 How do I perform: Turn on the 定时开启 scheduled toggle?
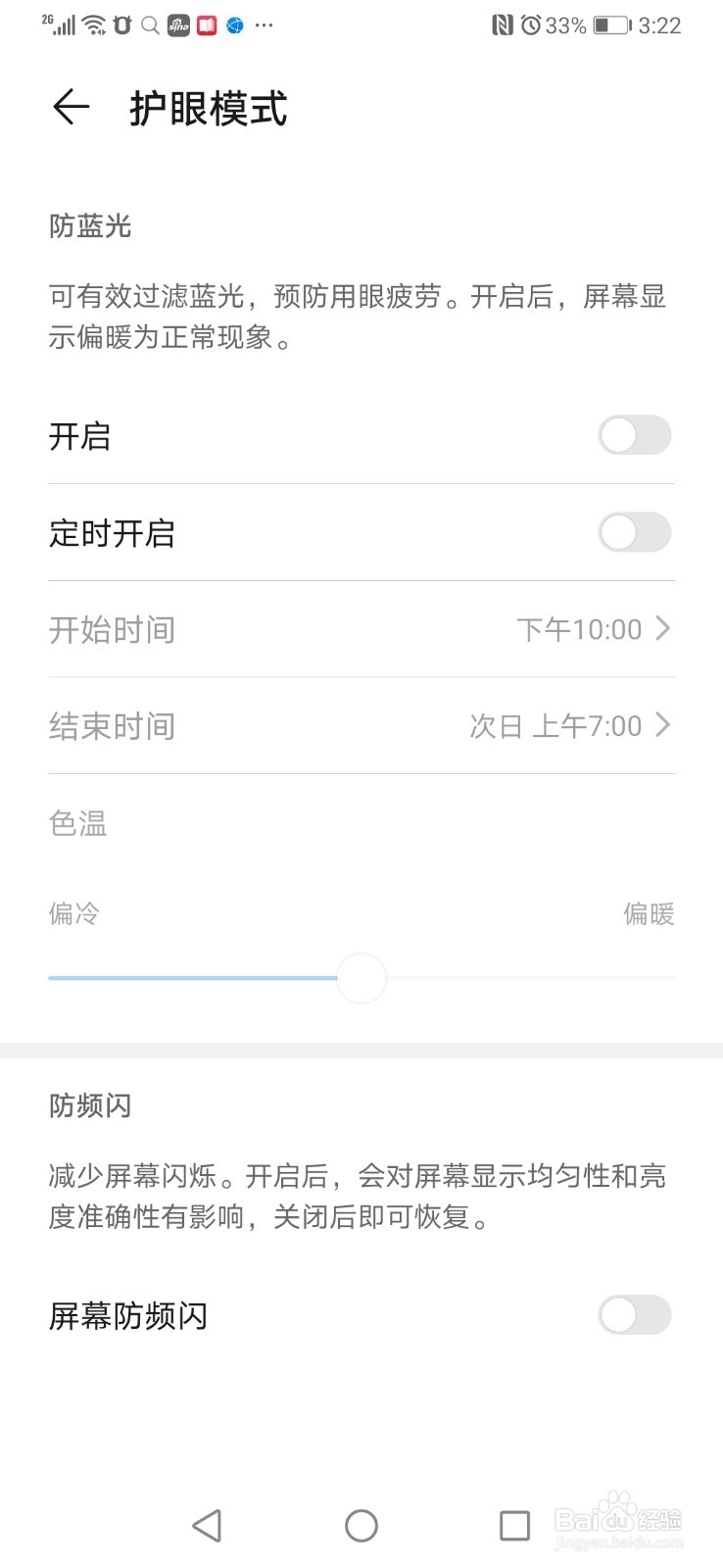tap(634, 533)
